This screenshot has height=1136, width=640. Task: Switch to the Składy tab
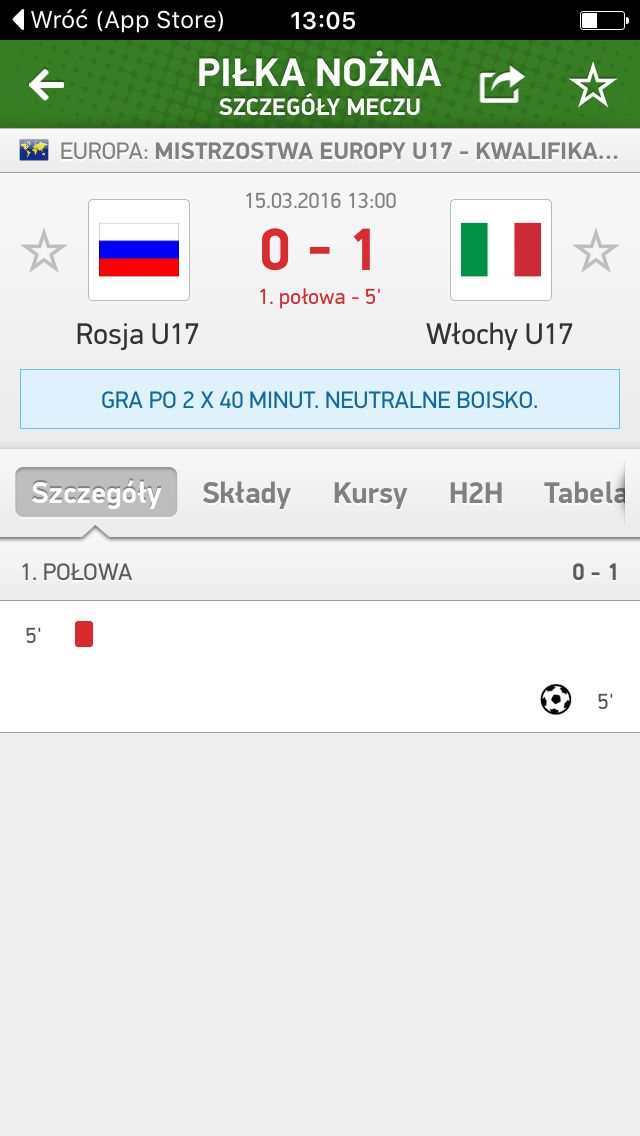coord(246,493)
